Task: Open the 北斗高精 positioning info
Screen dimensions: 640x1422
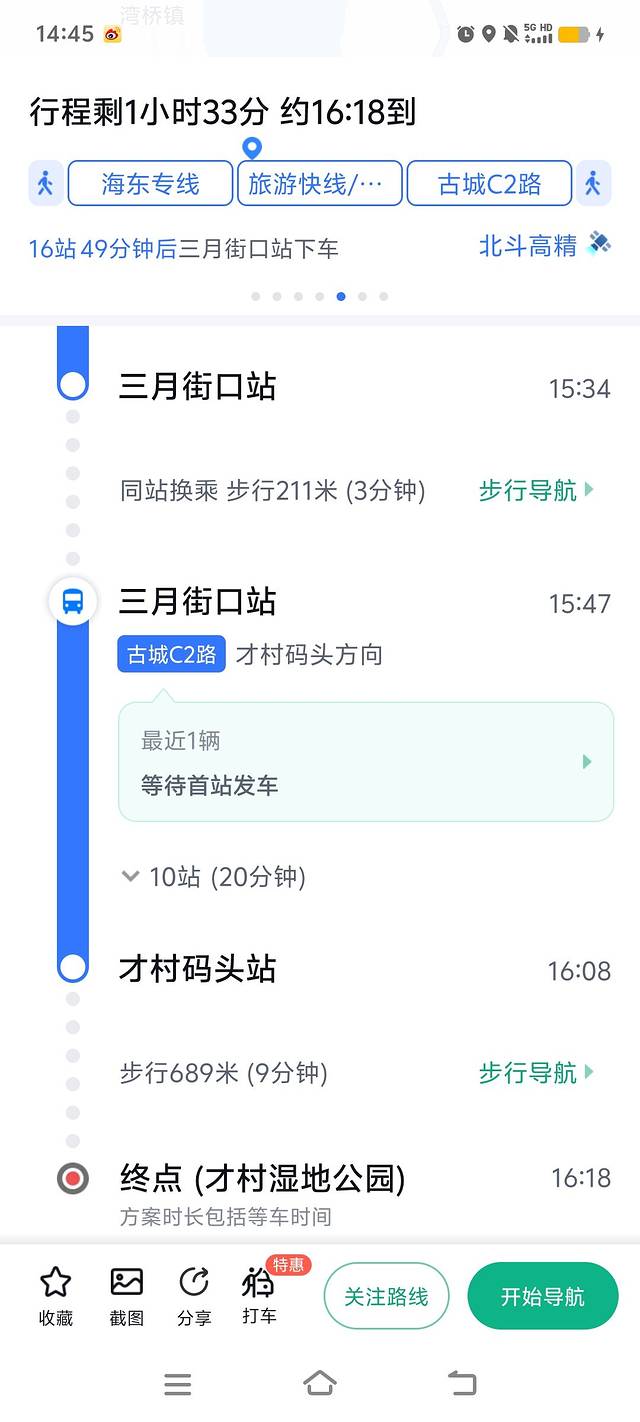Action: tap(544, 246)
